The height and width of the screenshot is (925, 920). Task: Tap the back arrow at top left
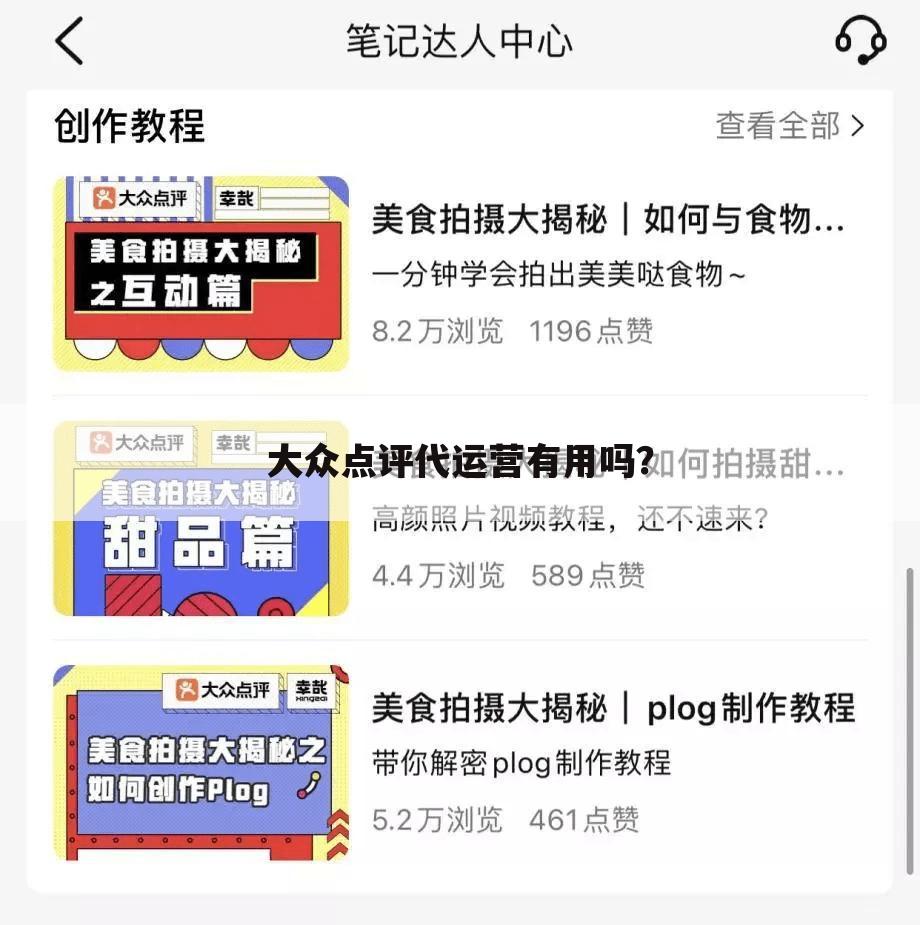pyautogui.click(x=67, y=42)
